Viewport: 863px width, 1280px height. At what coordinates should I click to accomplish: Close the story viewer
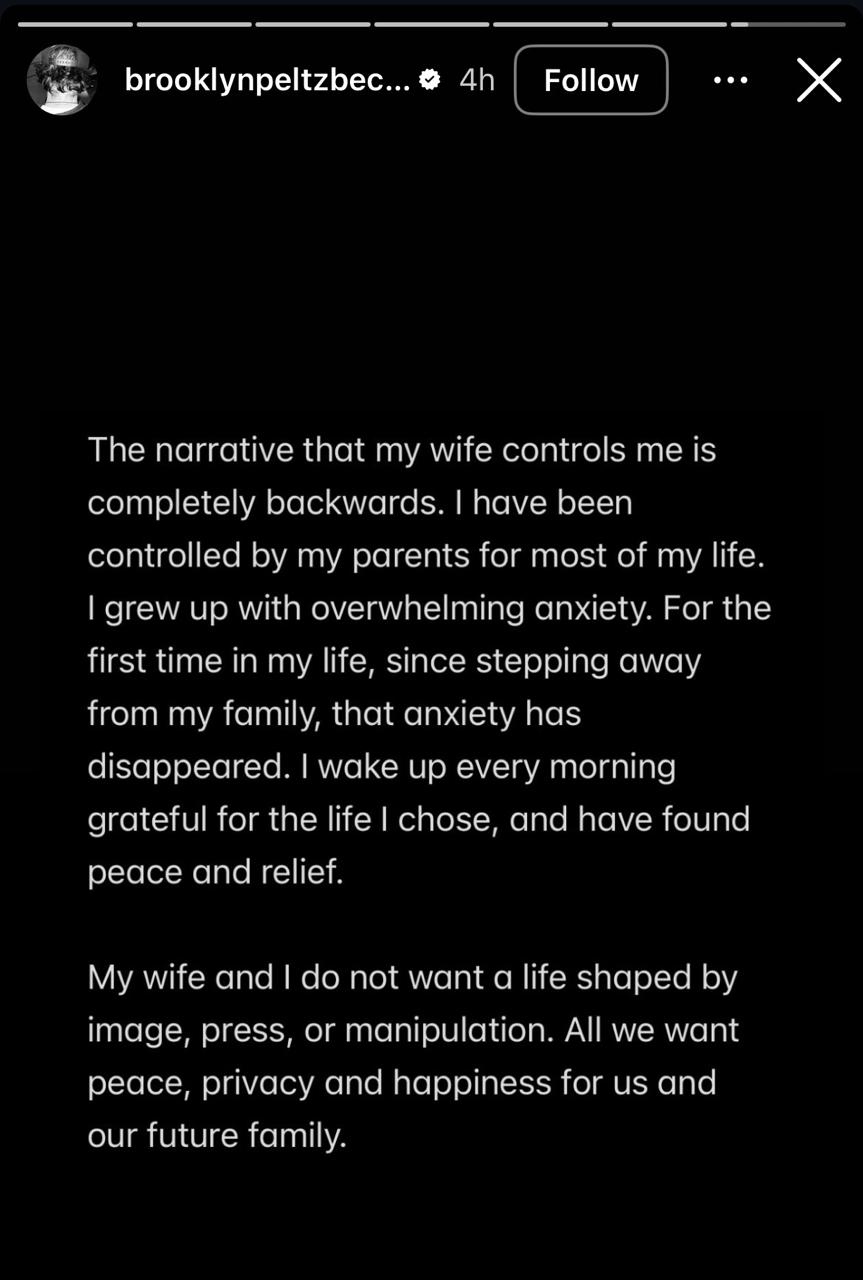point(818,80)
